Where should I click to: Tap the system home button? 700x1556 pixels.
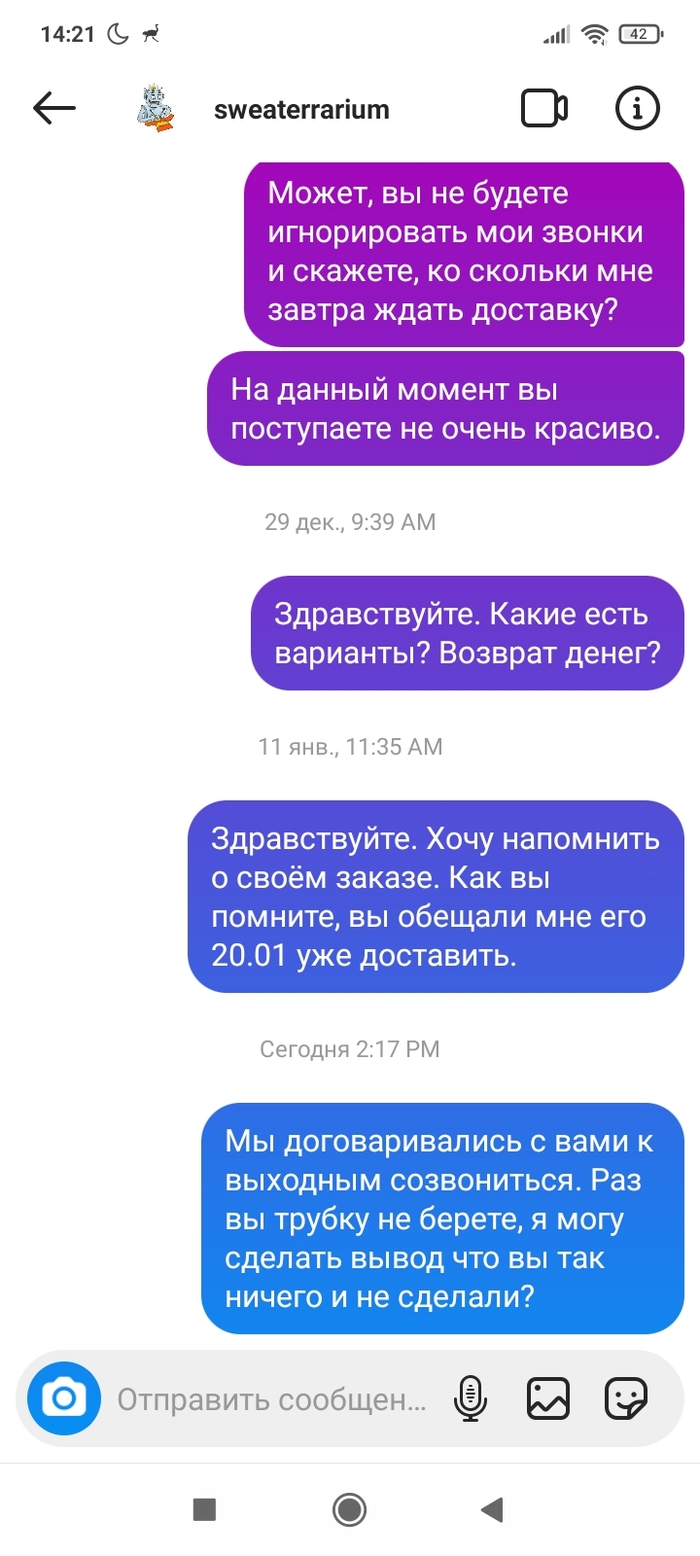pyautogui.click(x=349, y=1509)
